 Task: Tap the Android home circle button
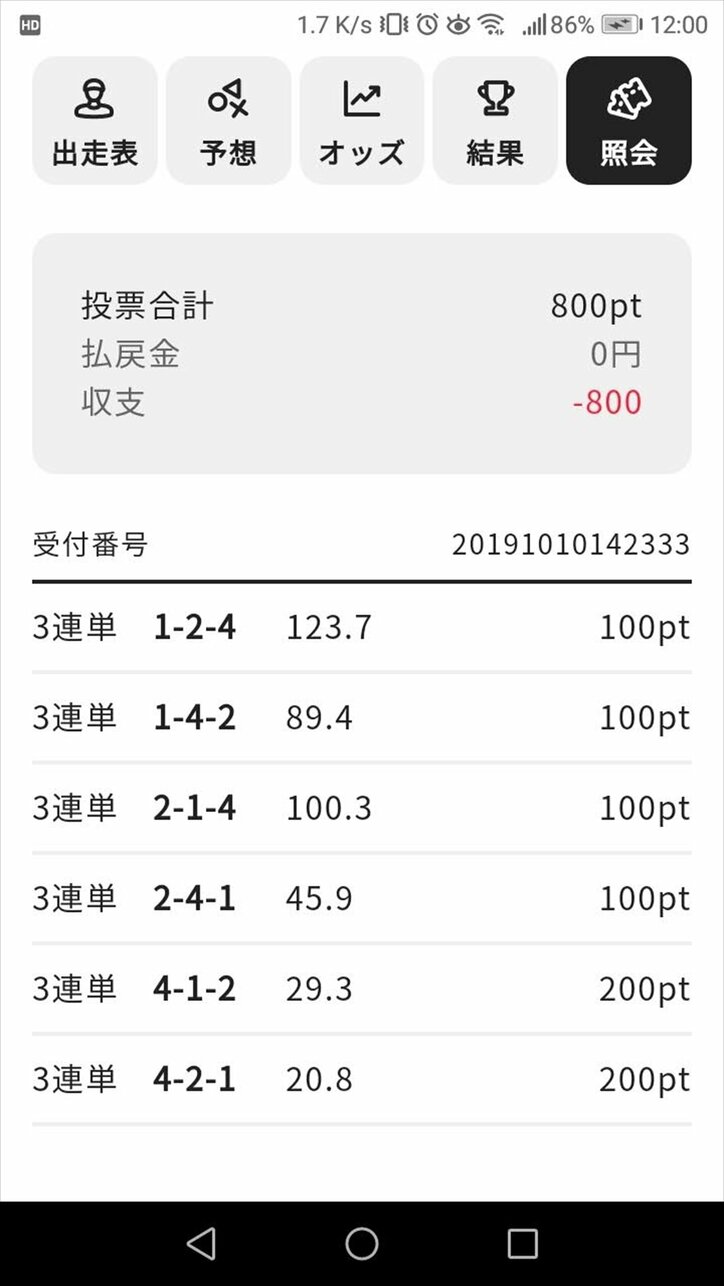[x=361, y=1244]
